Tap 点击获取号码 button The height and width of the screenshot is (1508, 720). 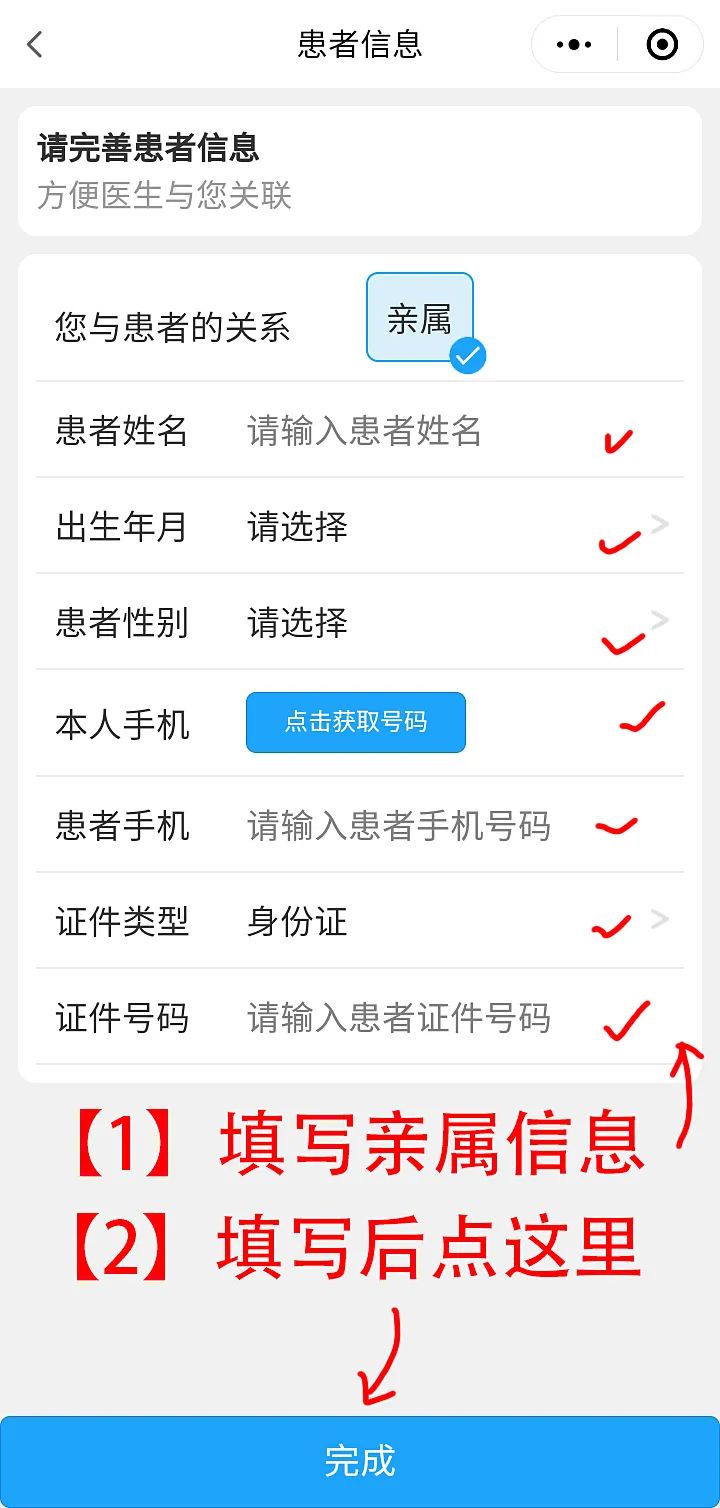tap(356, 722)
